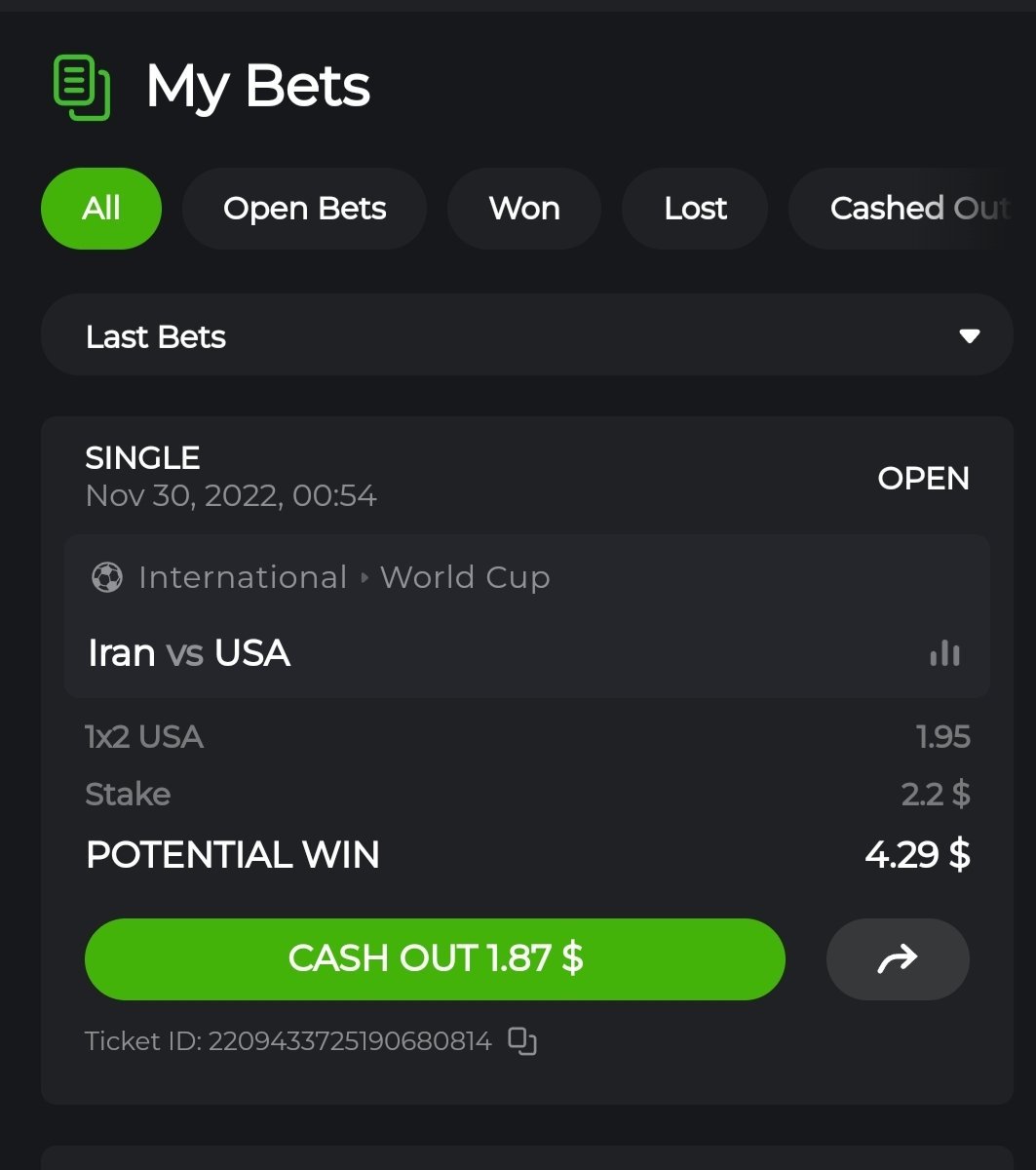
Task: Expand the Last Bets dropdown
Action: coord(526,335)
